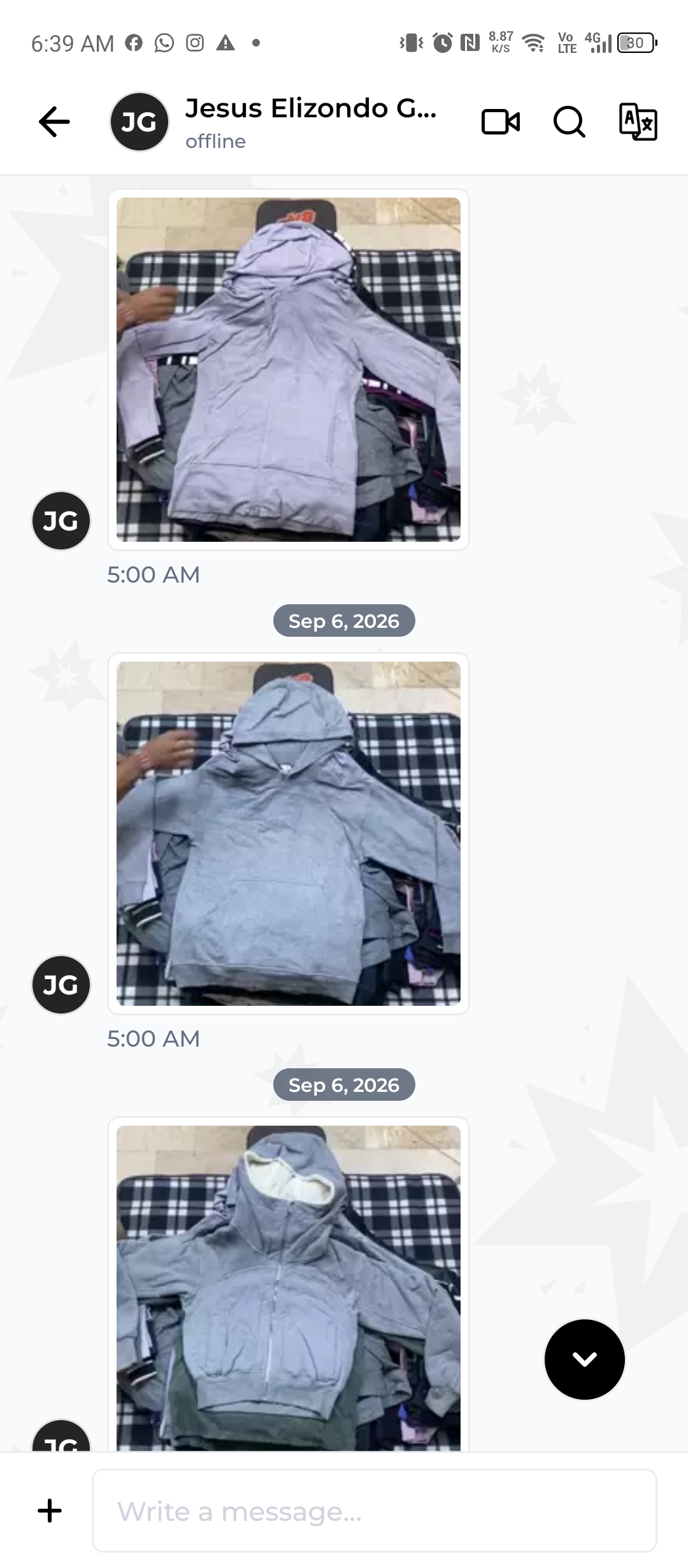Open the purple hoodie photo

(289, 370)
